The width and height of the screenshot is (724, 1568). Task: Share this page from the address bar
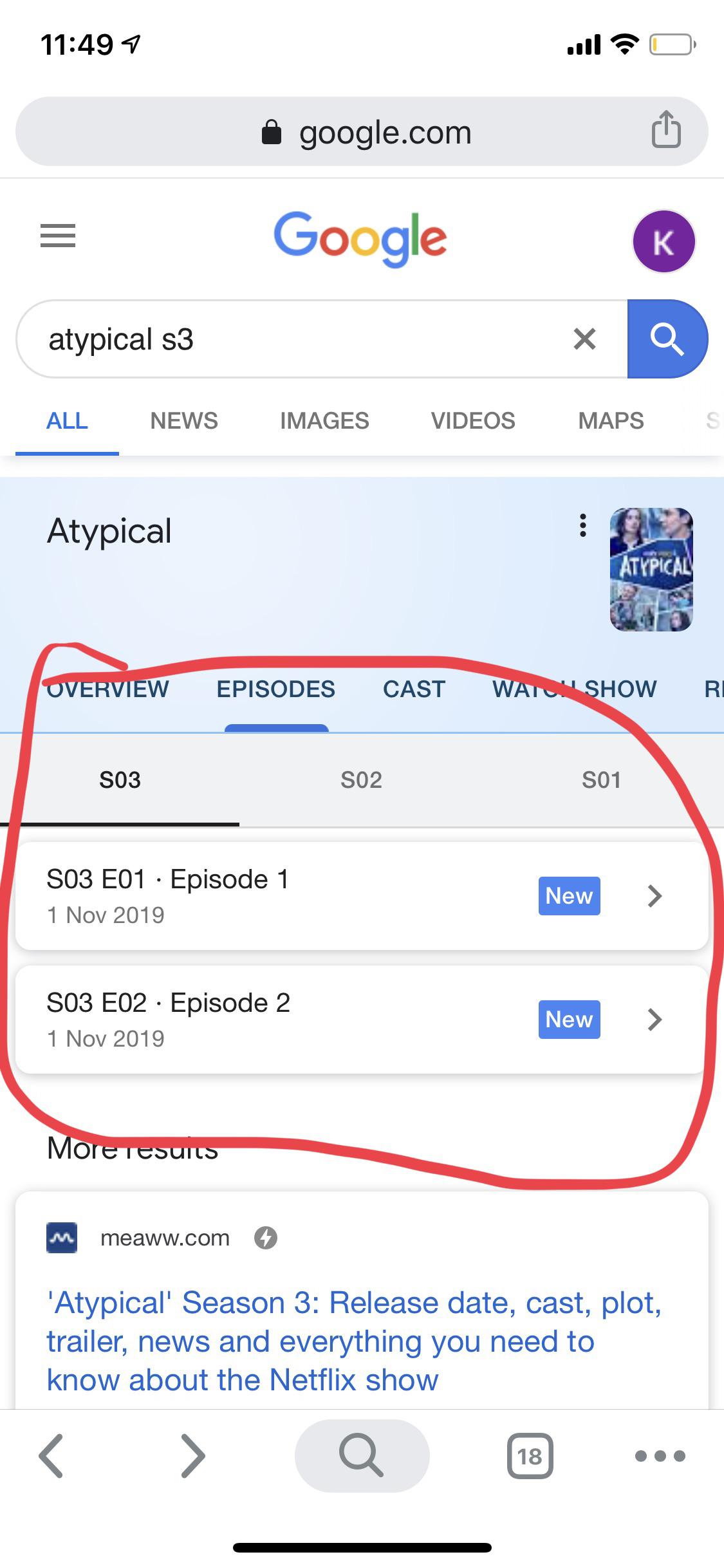pos(666,130)
